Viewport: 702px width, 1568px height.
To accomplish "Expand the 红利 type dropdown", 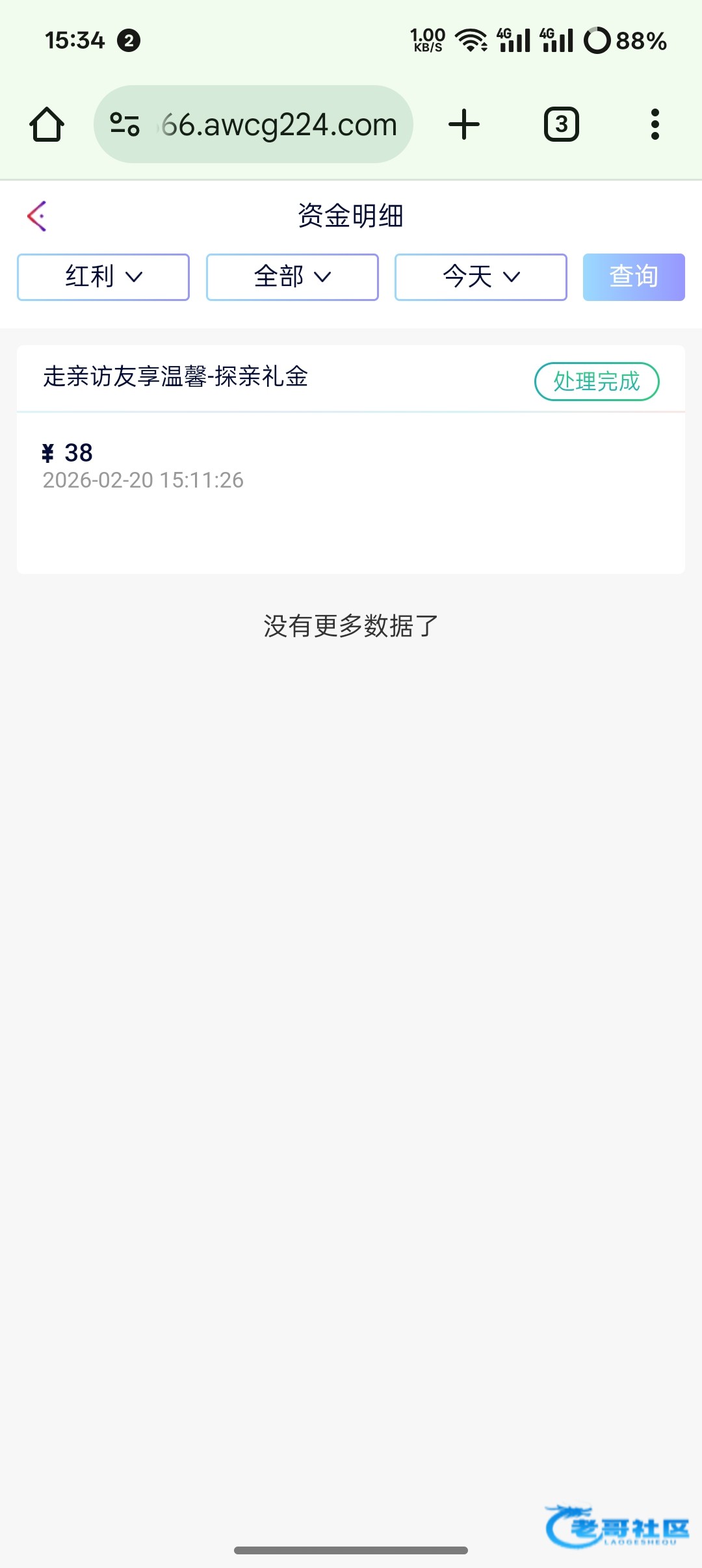I will 103,277.
